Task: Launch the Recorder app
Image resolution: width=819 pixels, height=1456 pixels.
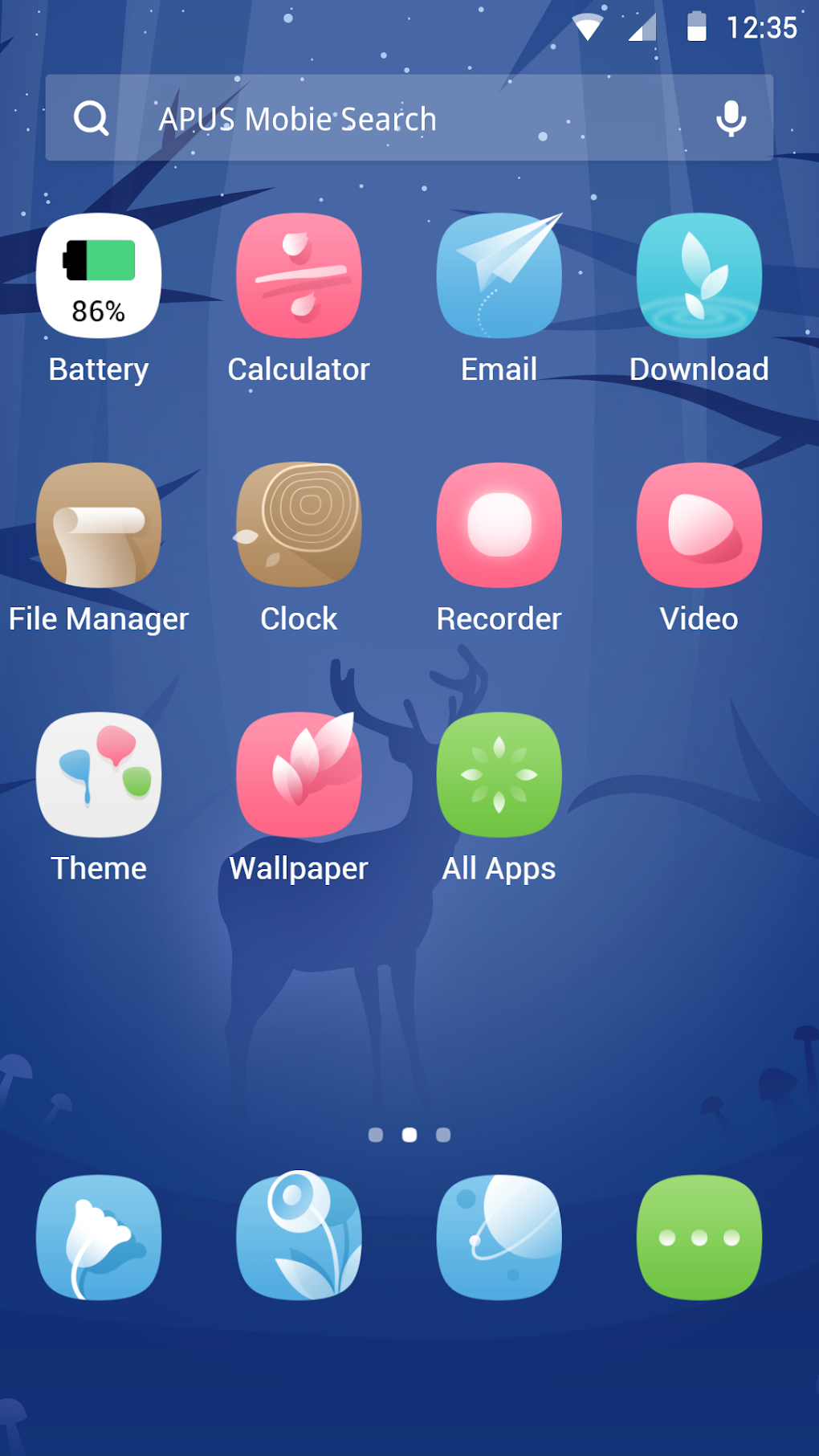Action: 499,525
